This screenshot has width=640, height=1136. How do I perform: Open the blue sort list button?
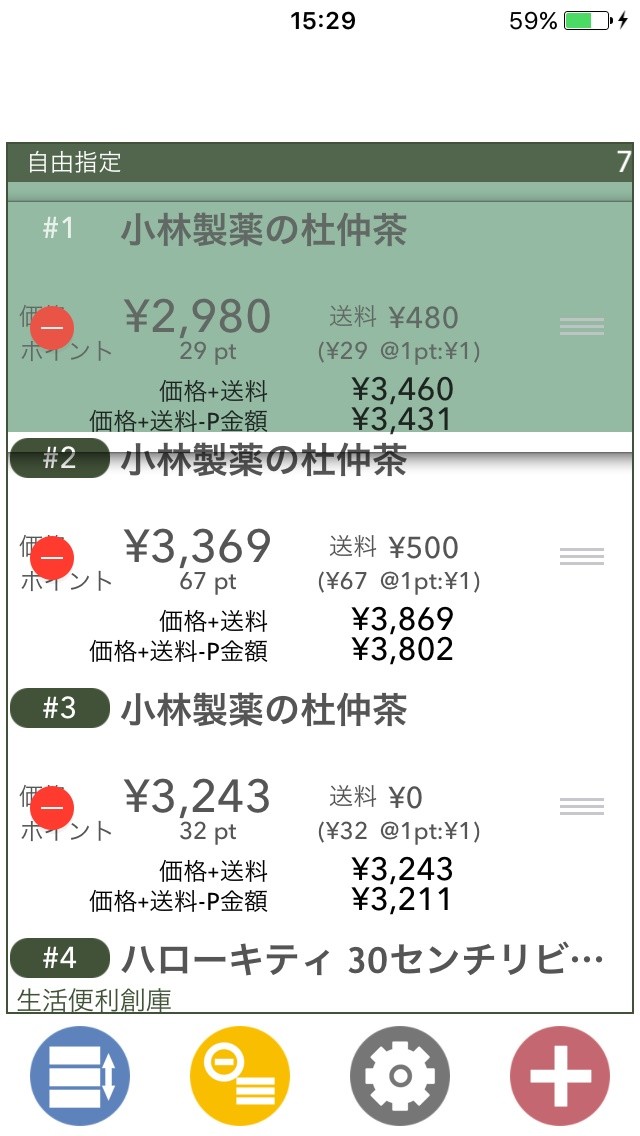[x=80, y=1075]
